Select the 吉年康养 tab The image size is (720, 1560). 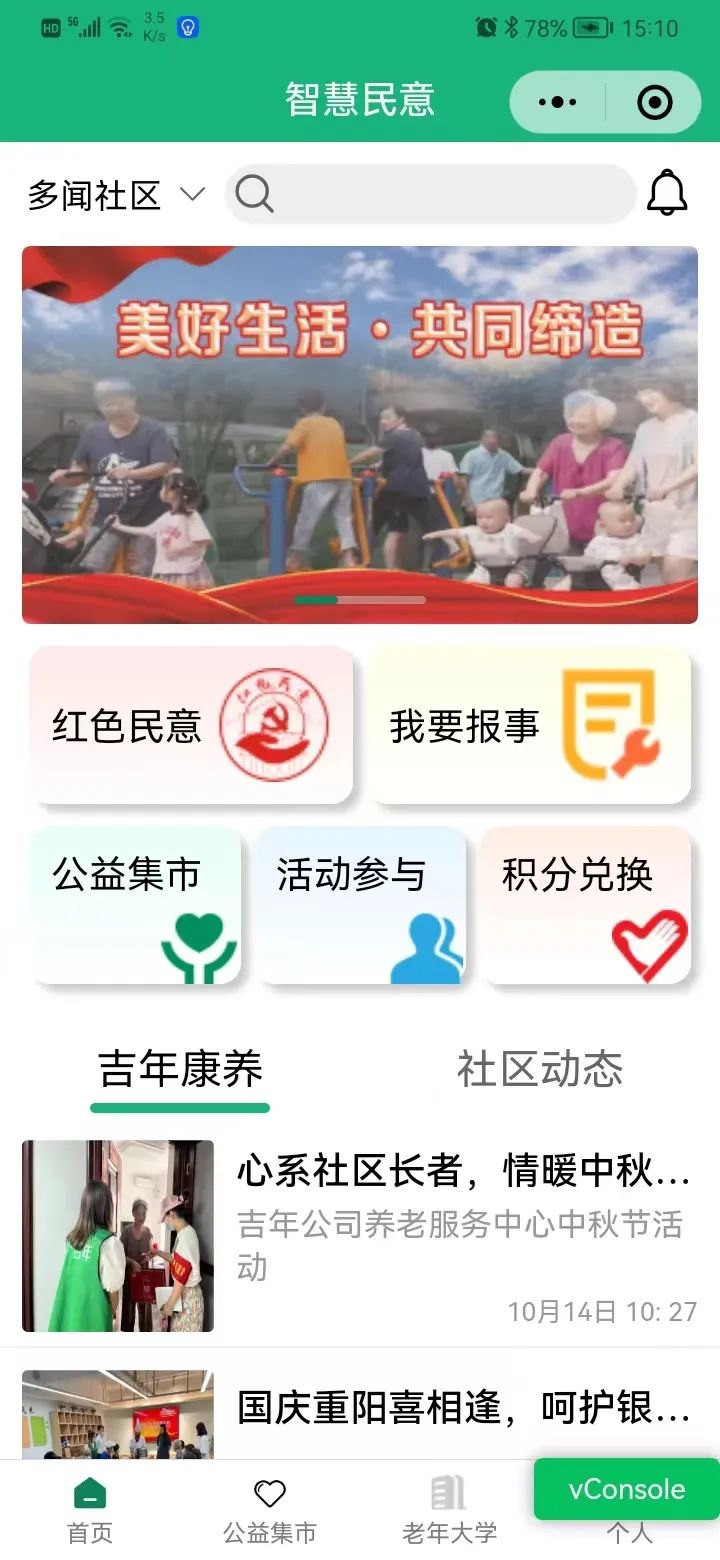pos(180,1069)
